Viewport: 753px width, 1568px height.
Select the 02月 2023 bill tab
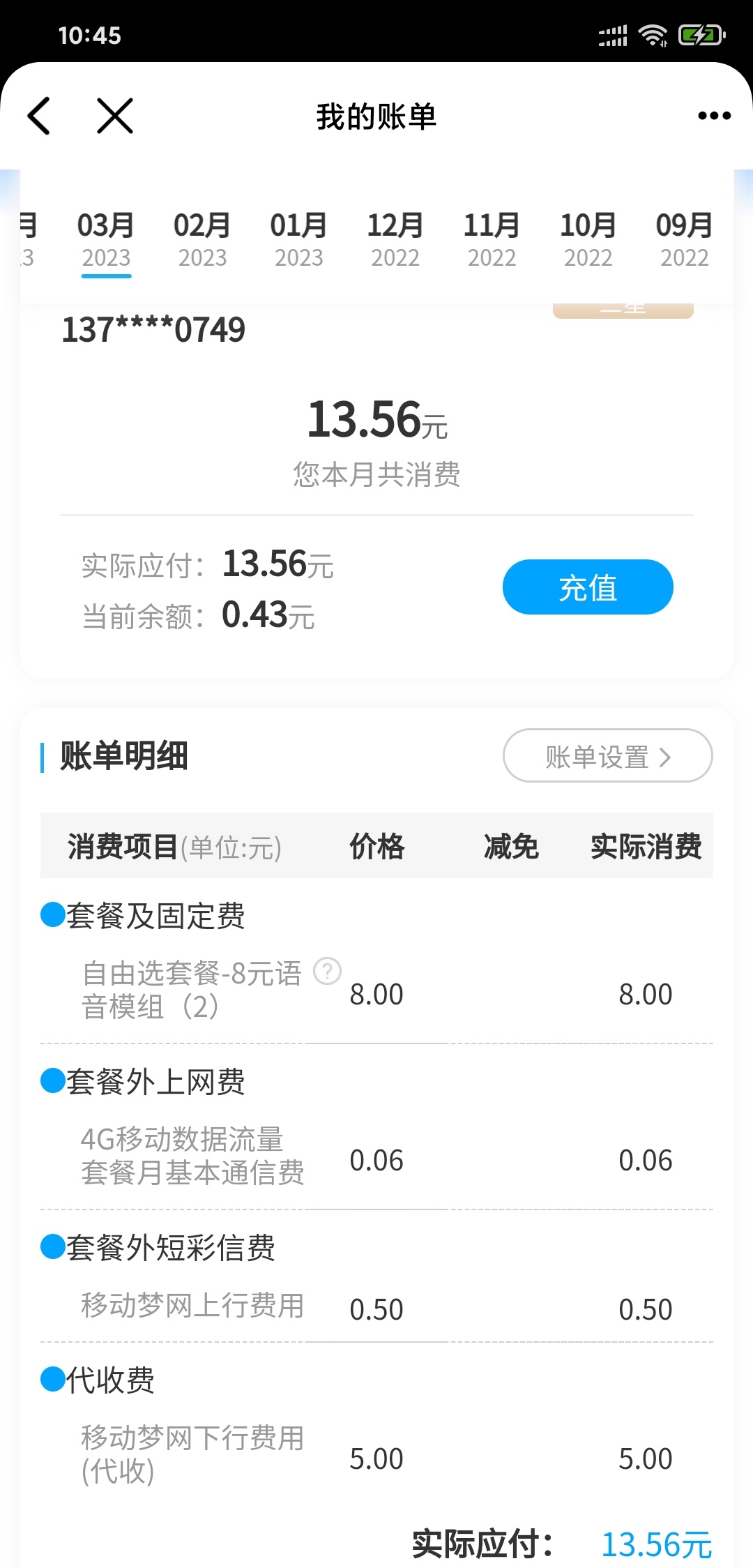202,241
